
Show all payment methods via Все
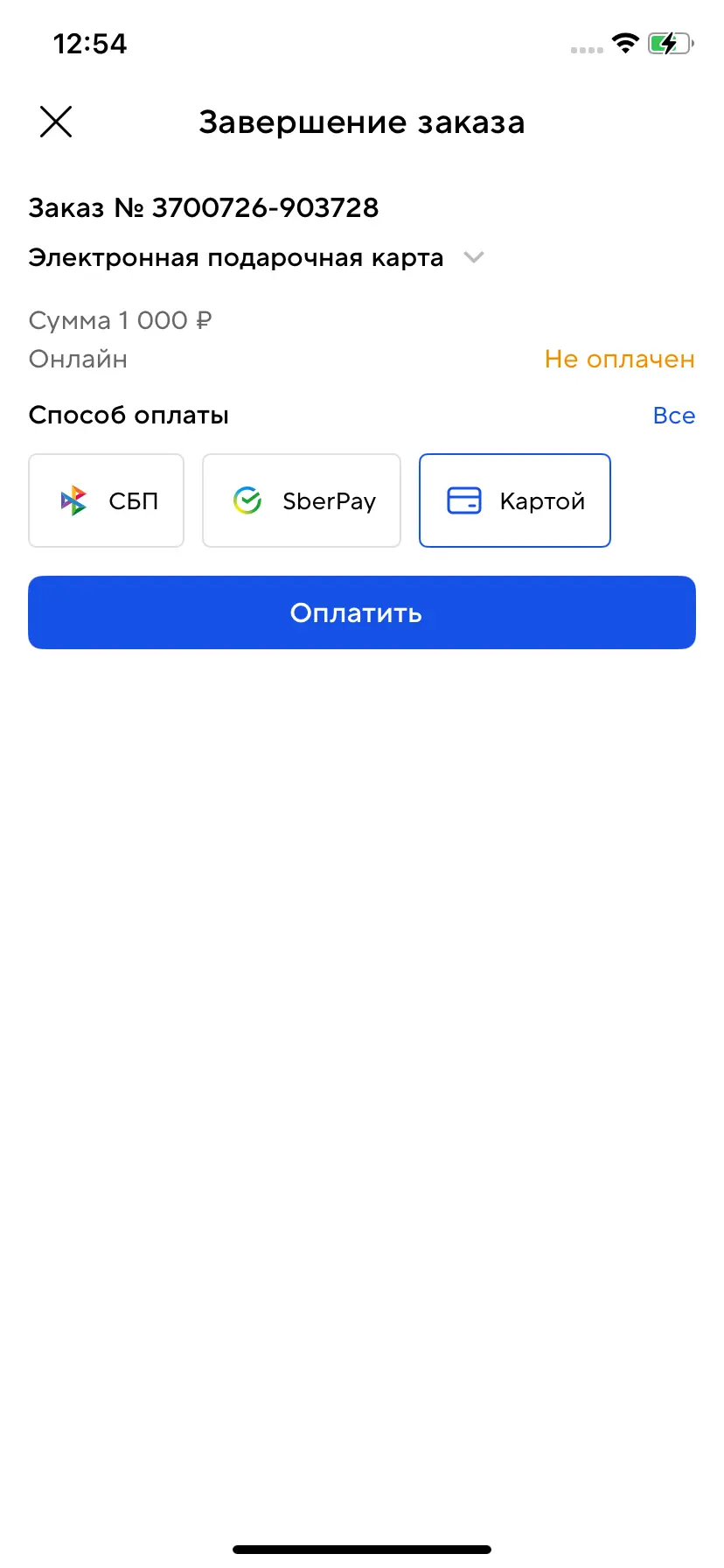click(673, 416)
